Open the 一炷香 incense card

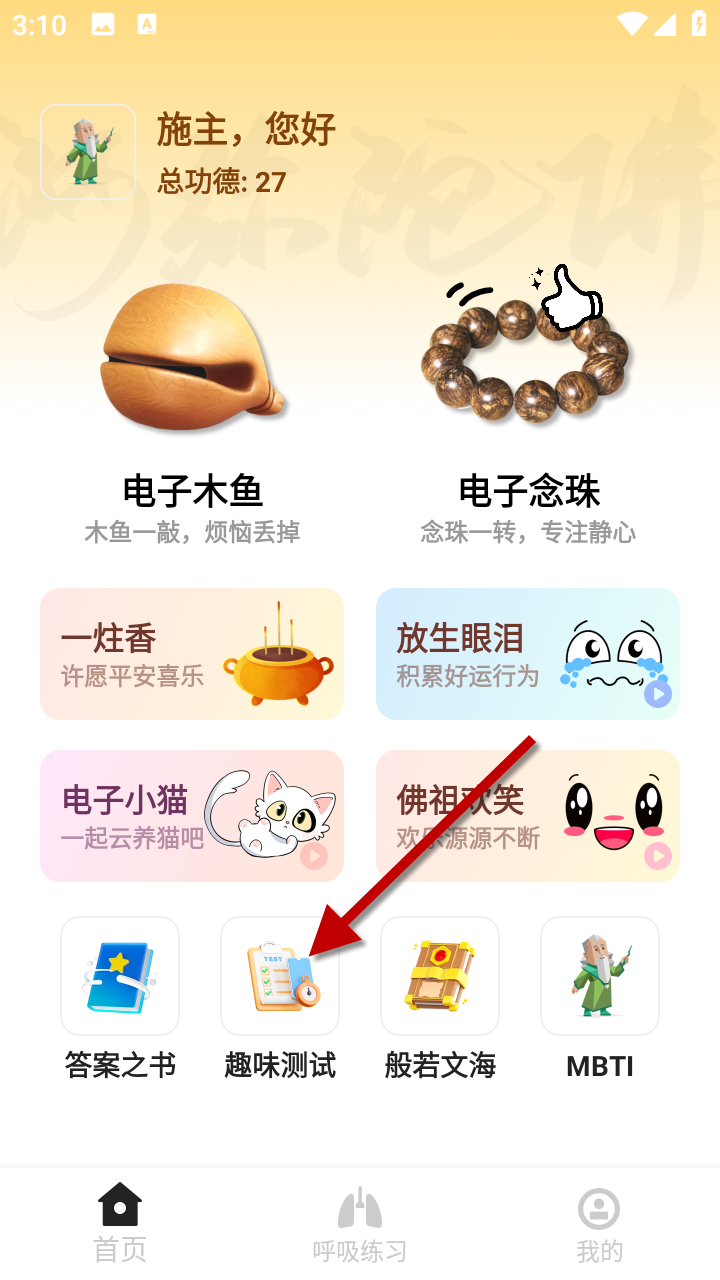coord(192,654)
